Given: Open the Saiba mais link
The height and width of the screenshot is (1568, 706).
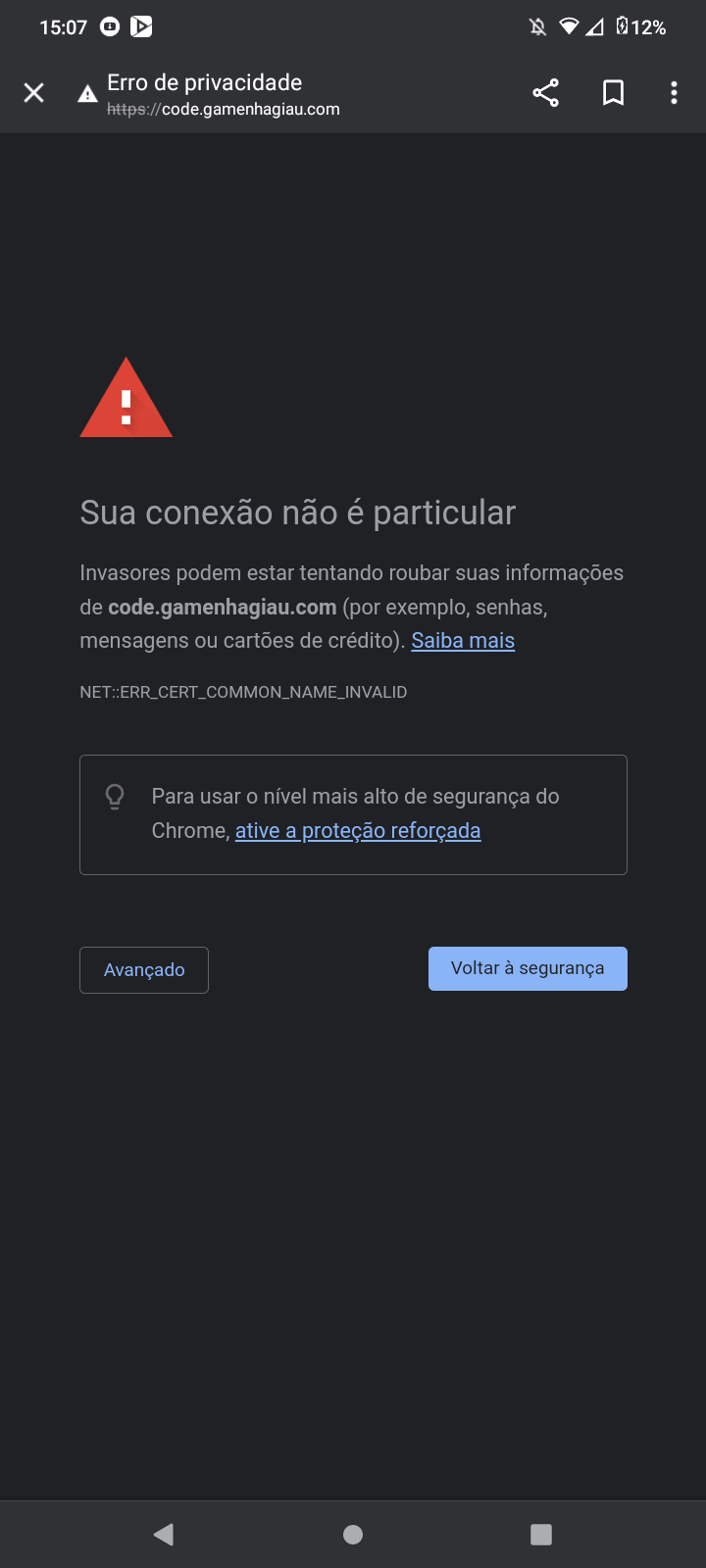Looking at the screenshot, I should (463, 641).
